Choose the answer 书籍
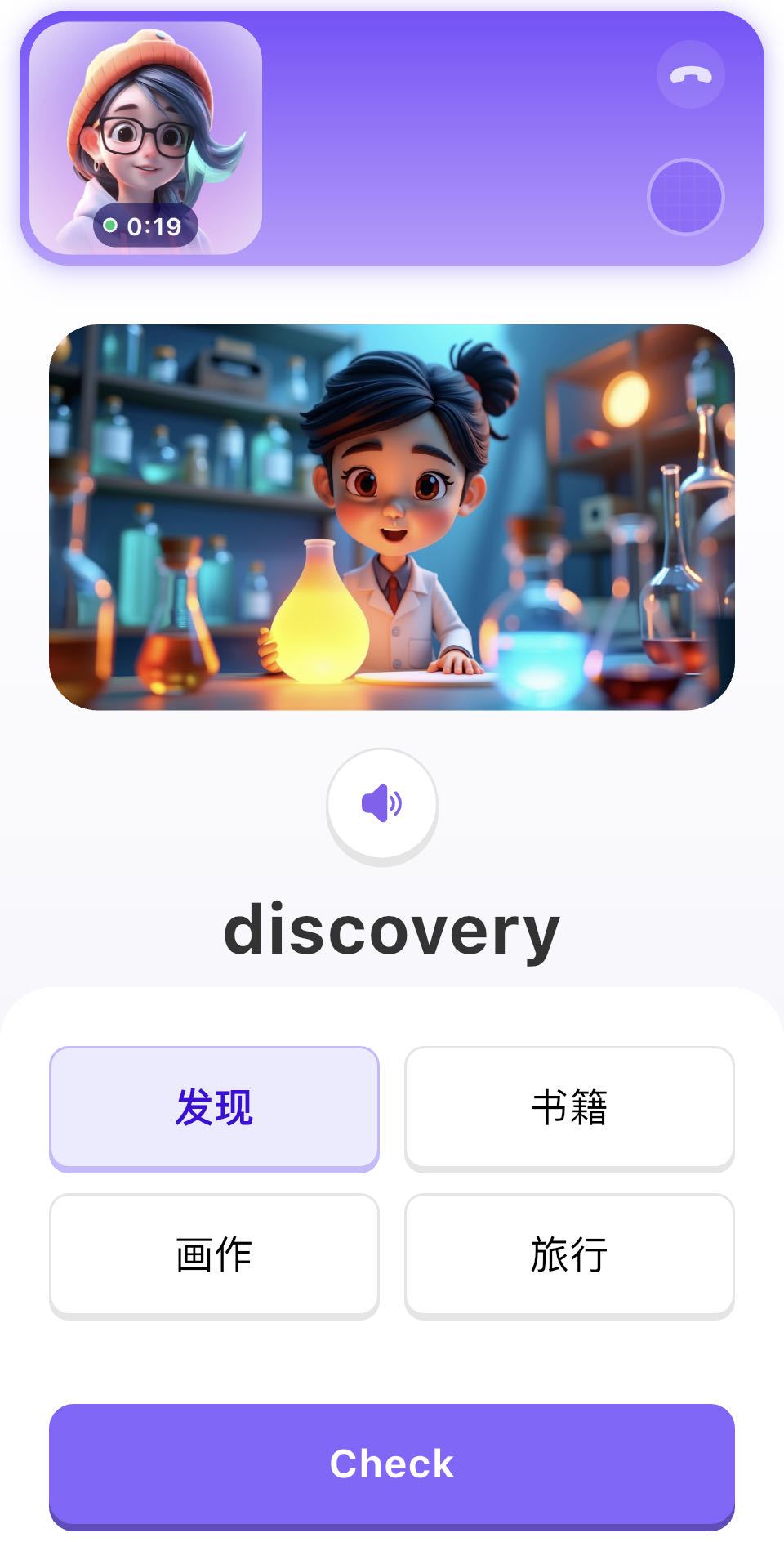Viewport: 784px width, 1542px height. point(569,1107)
